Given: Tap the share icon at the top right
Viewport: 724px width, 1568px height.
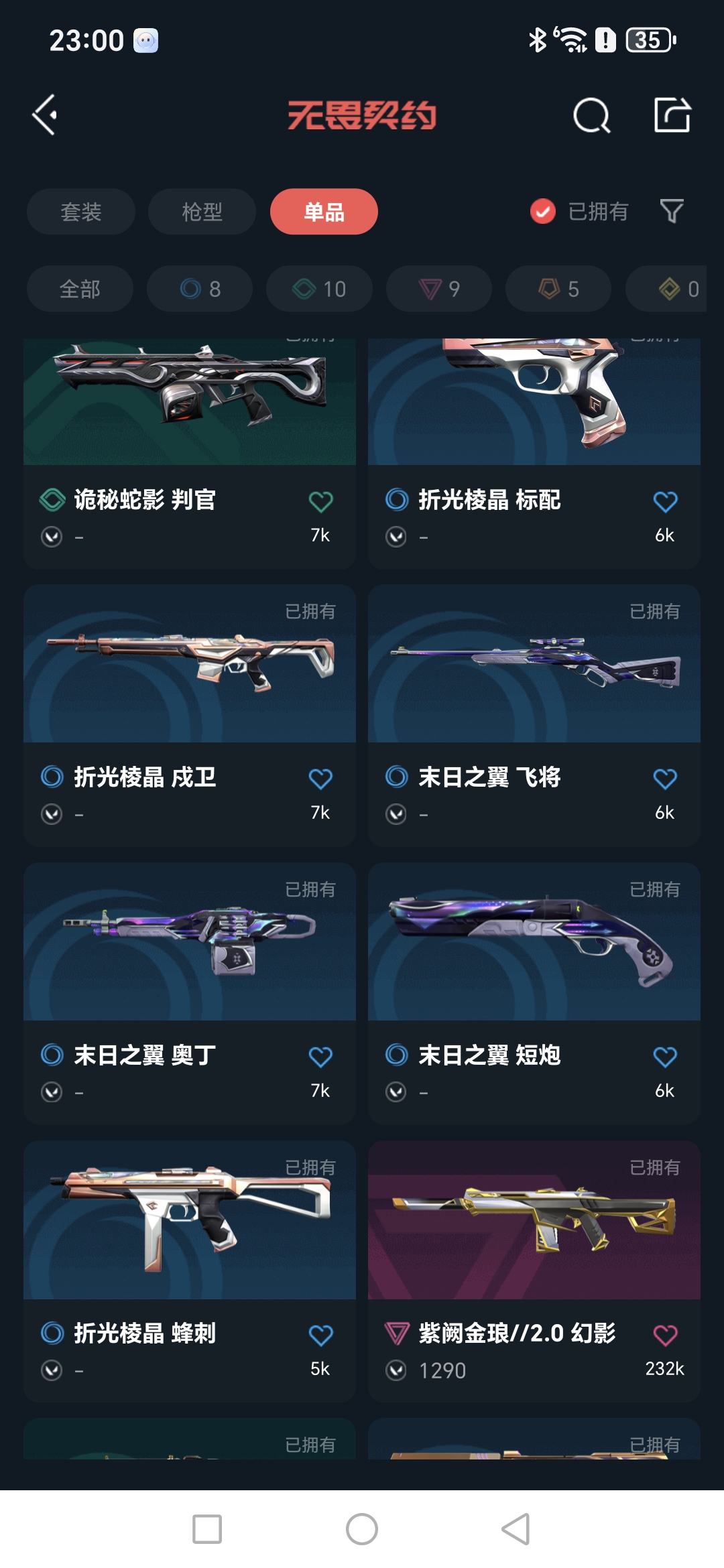Looking at the screenshot, I should click(672, 115).
